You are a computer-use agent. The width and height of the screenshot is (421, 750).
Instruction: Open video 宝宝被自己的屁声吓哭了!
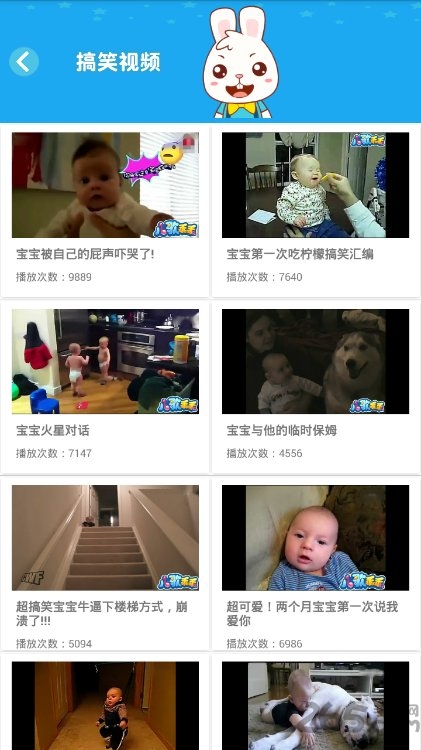pos(105,211)
